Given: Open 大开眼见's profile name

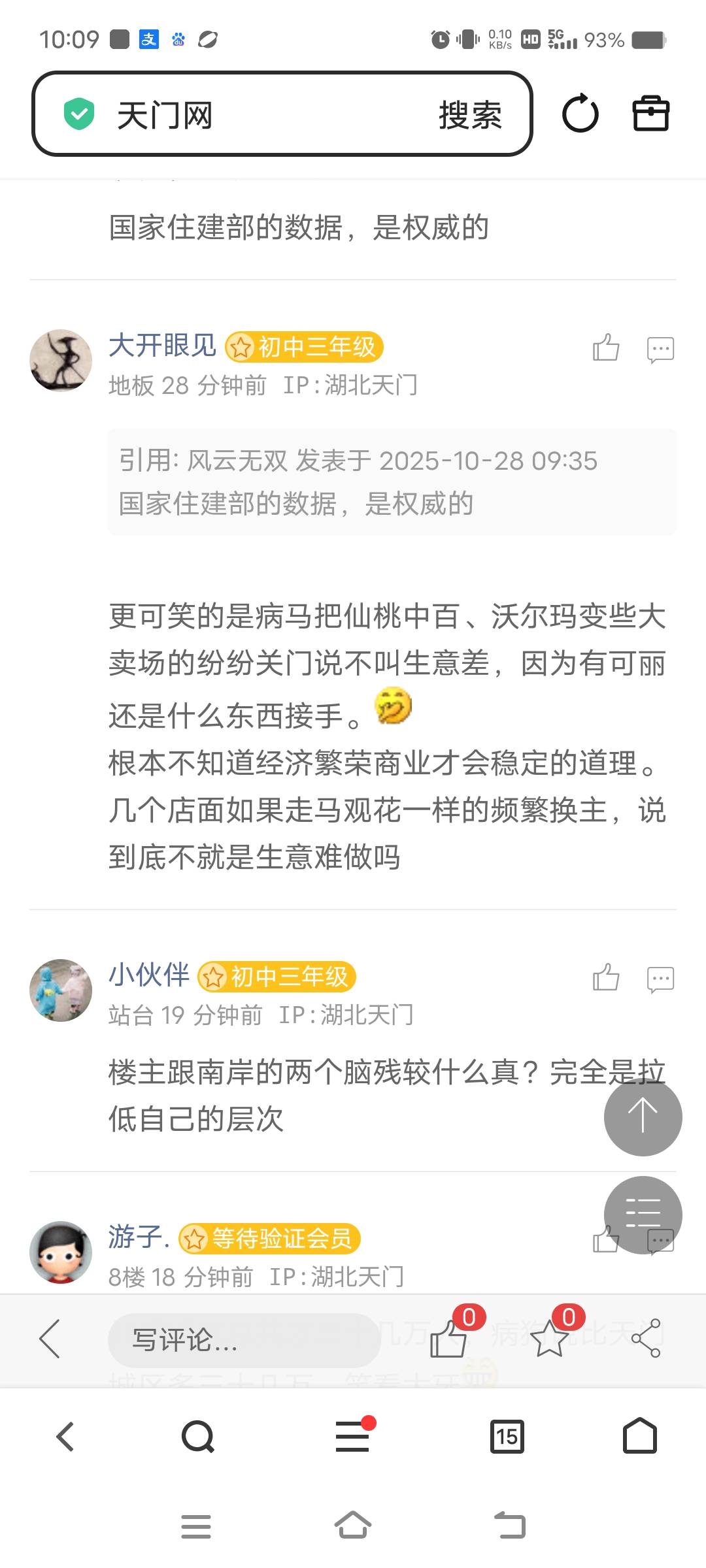Looking at the screenshot, I should coord(162,346).
